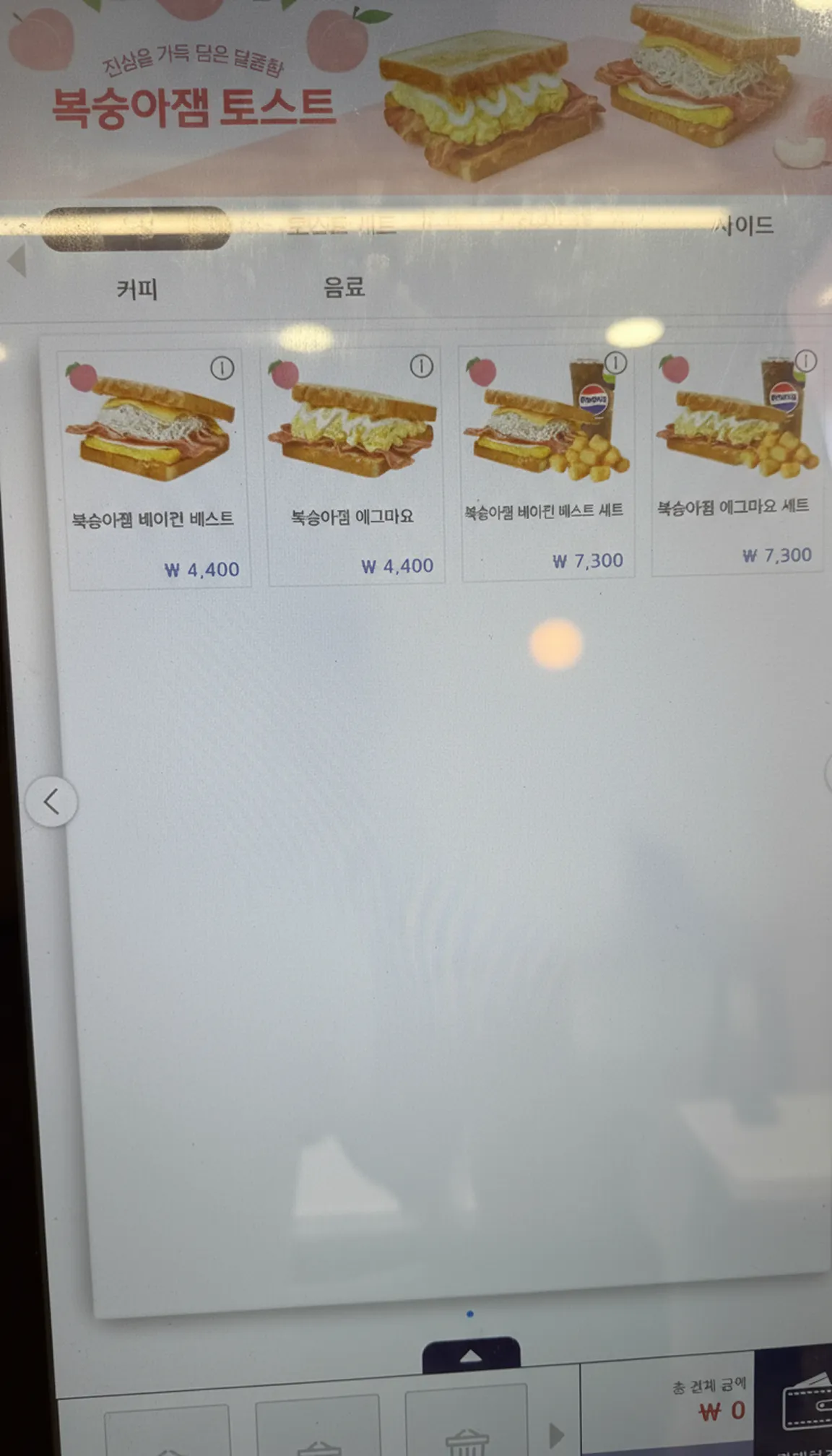View info for 복숭아잼 베이컨 베스트
Viewport: 832px width, 1456px height.
pos(222,368)
